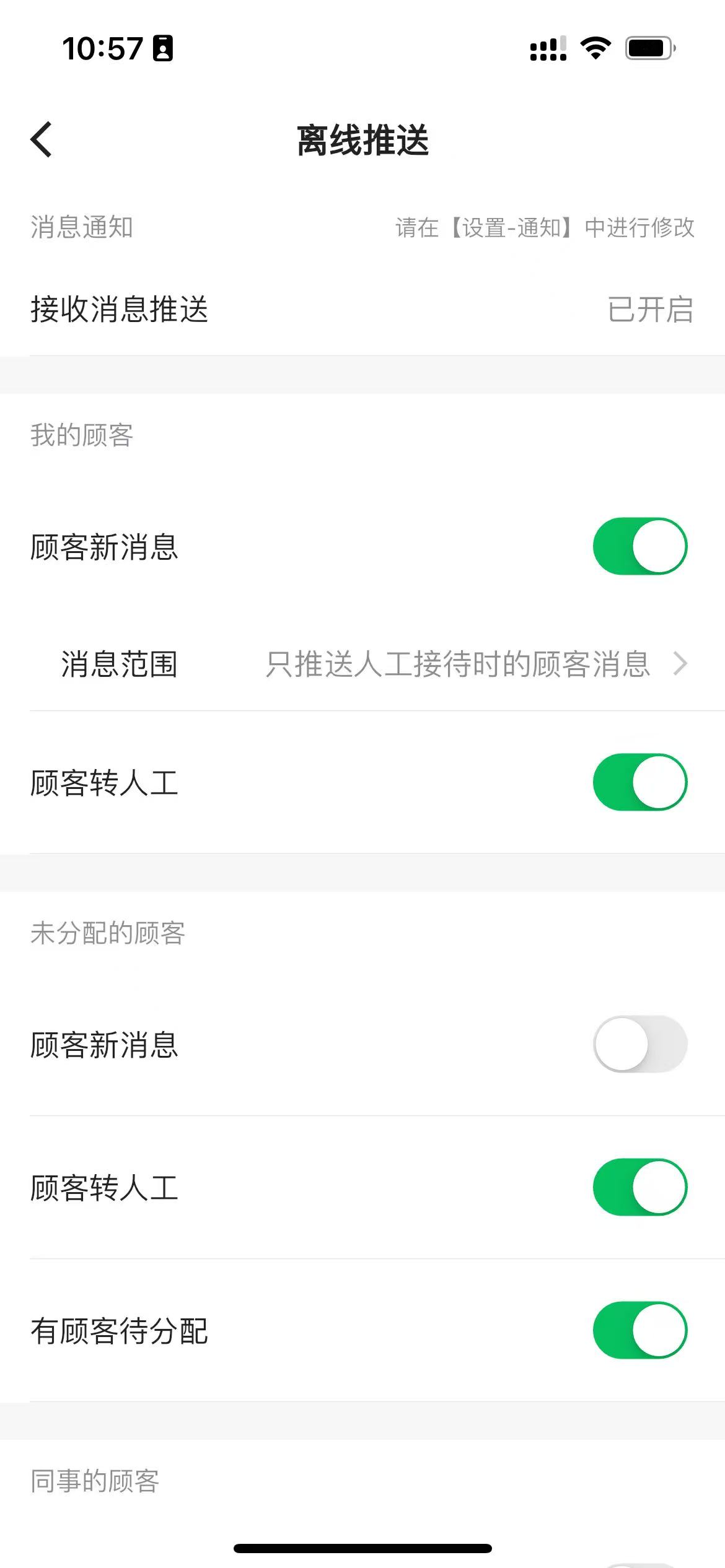Tap the 已开启 status text
725x1568 pixels.
click(650, 311)
